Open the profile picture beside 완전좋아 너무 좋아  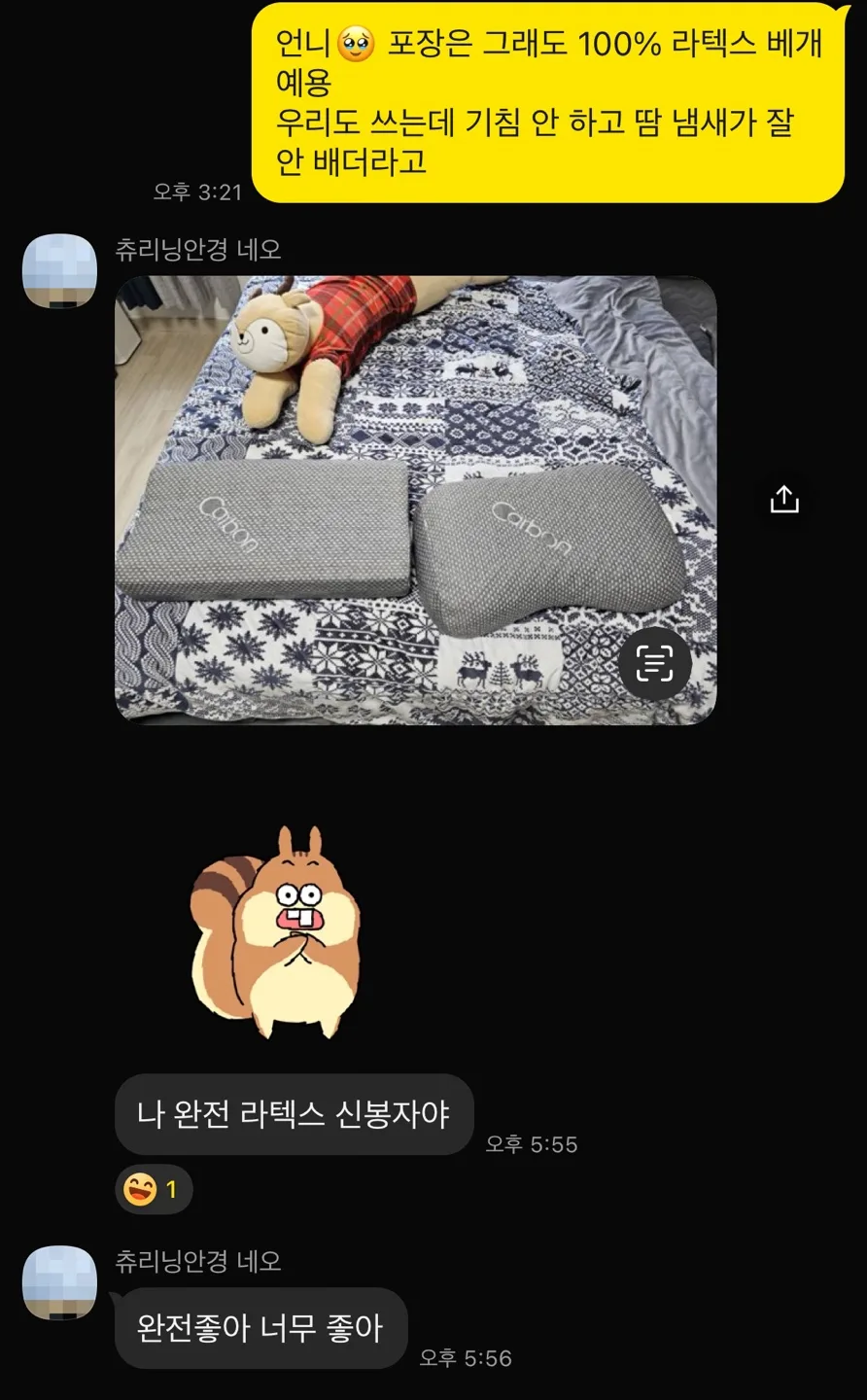click(x=60, y=1282)
